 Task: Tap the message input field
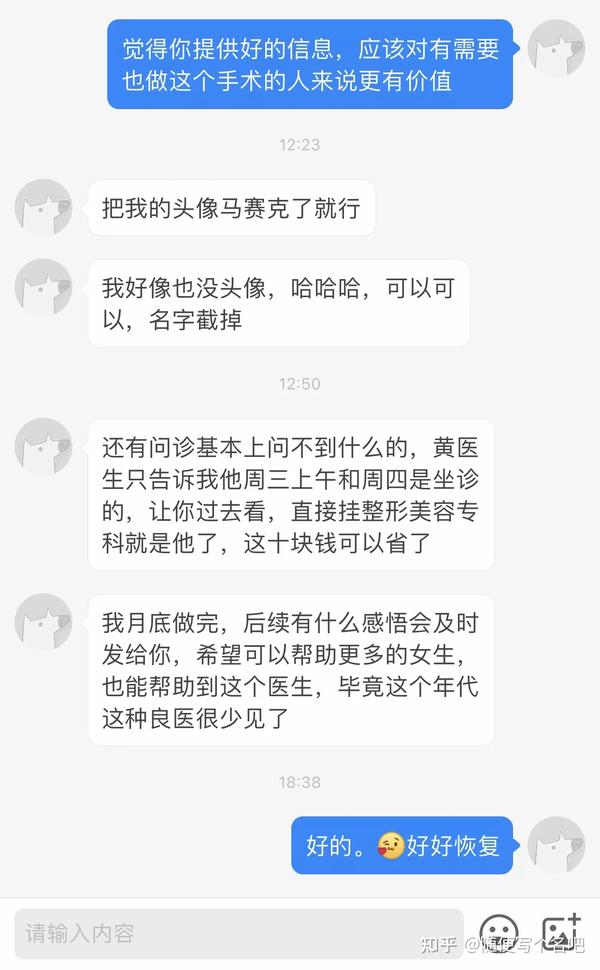pos(238,934)
